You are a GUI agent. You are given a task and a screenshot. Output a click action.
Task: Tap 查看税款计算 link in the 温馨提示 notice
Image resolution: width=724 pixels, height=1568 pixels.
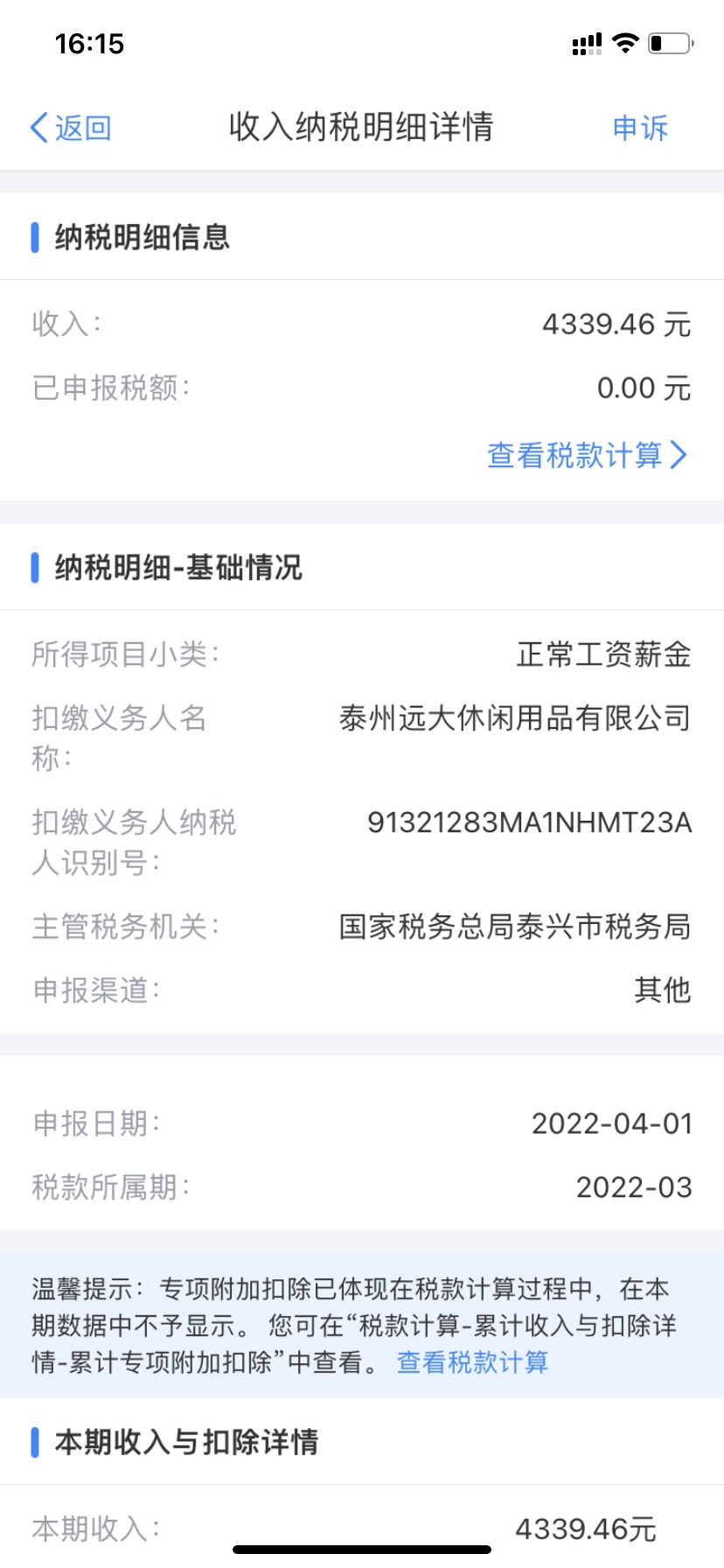472,1361
